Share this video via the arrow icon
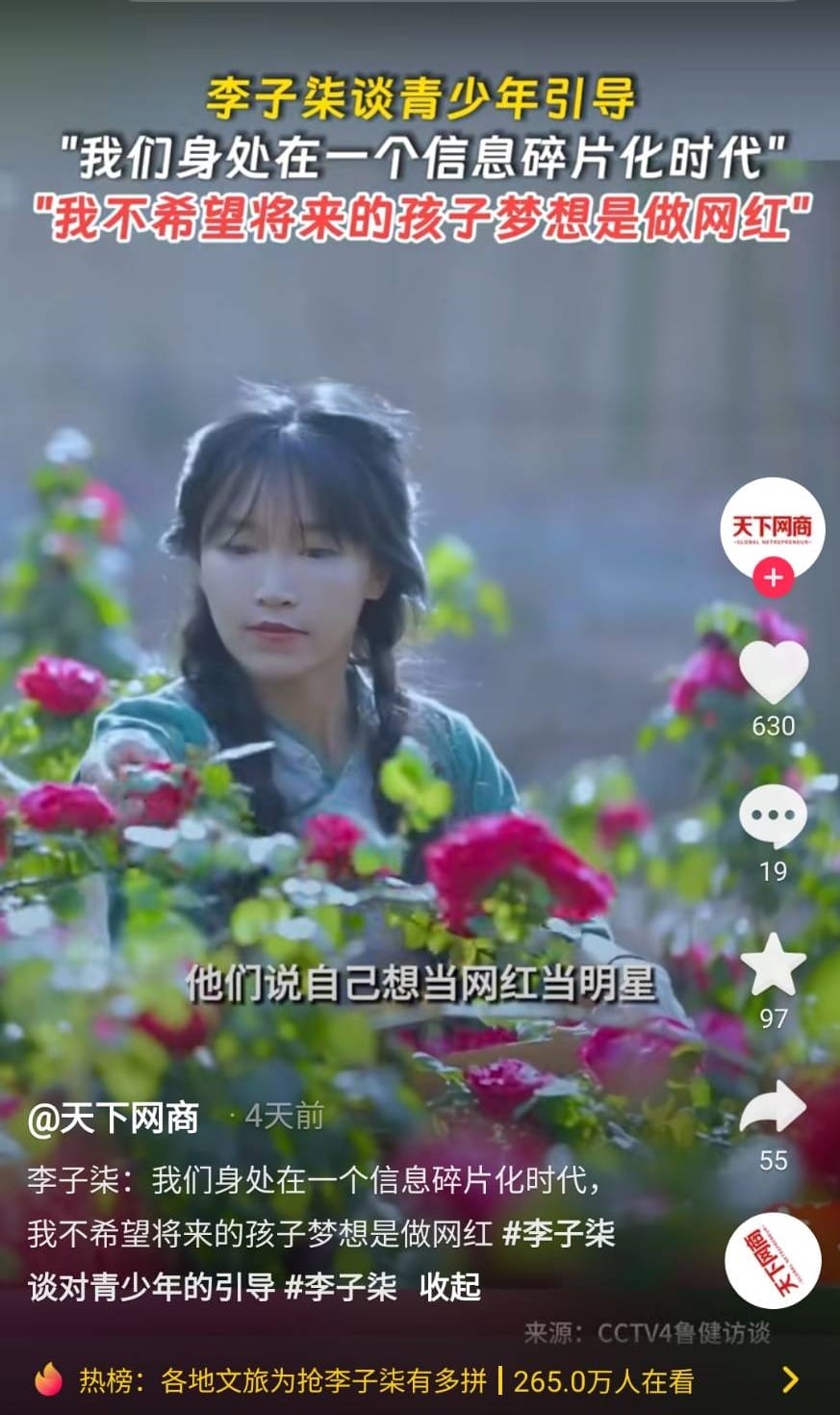 (x=773, y=1108)
